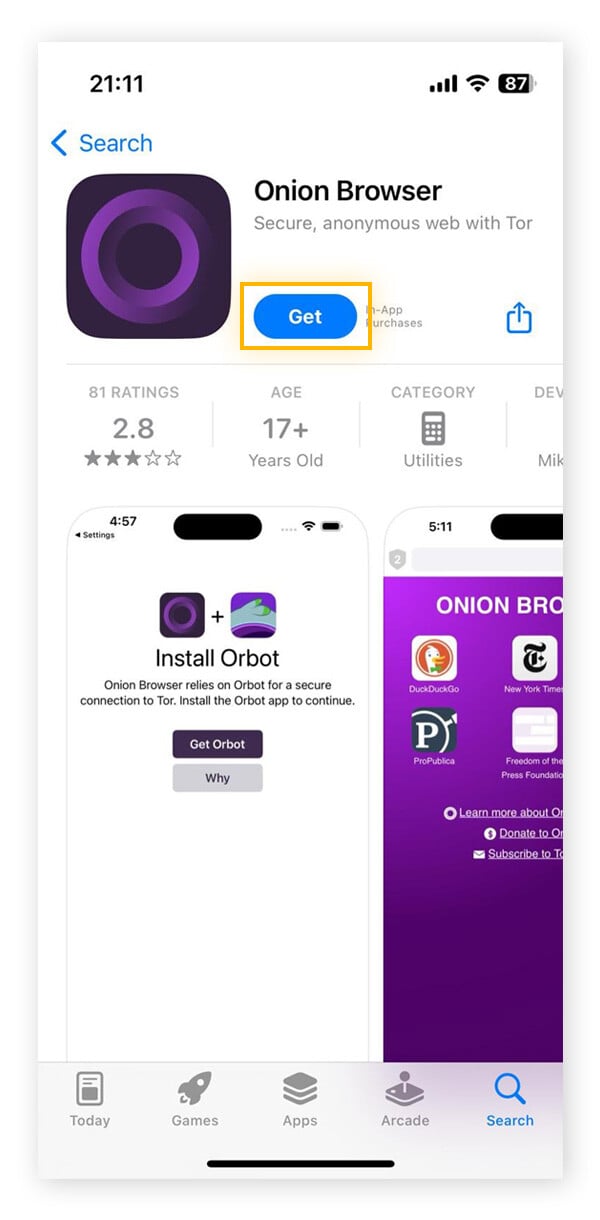
Task: Switch to the Apps tab
Action: click(300, 1098)
